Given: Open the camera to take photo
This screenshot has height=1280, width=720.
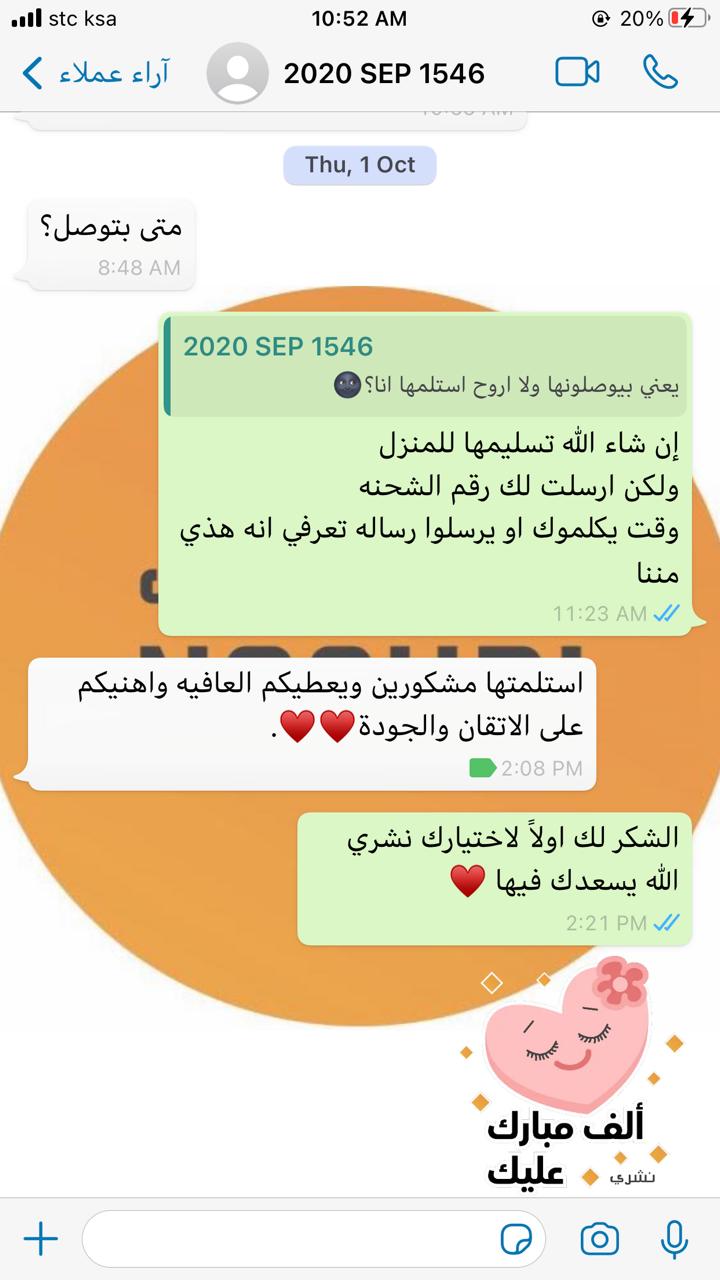Looking at the screenshot, I should coord(599,1240).
